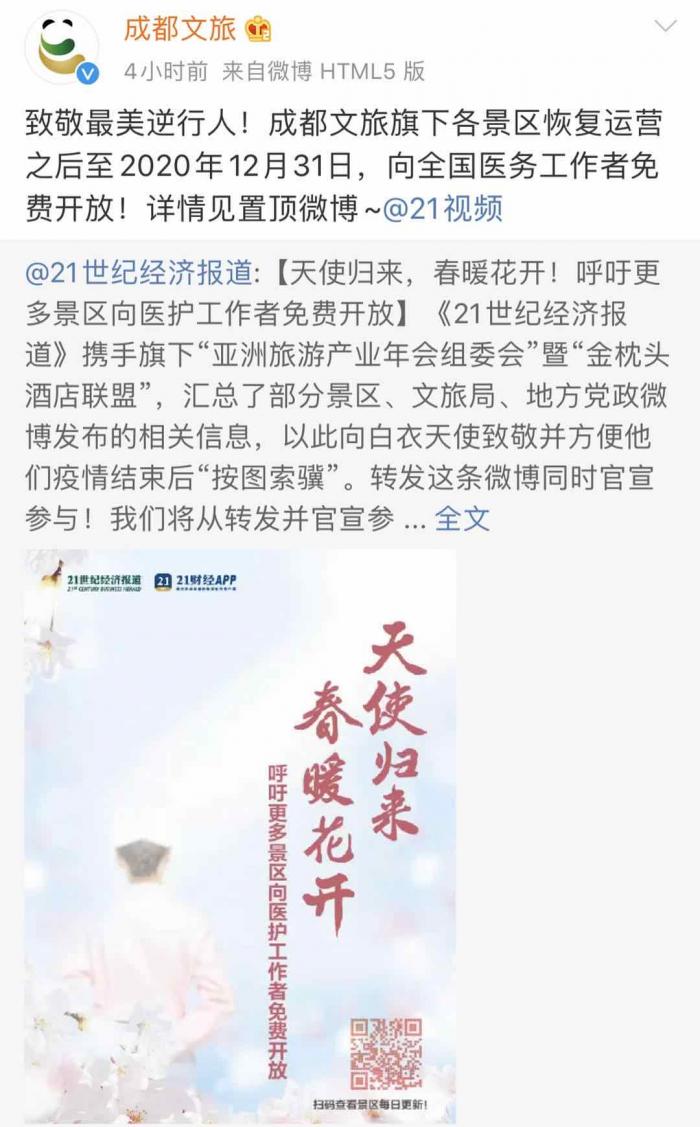Image resolution: width=700 pixels, height=1127 pixels.
Task: Expand the post options chevron
Action: pyautogui.click(x=665, y=27)
